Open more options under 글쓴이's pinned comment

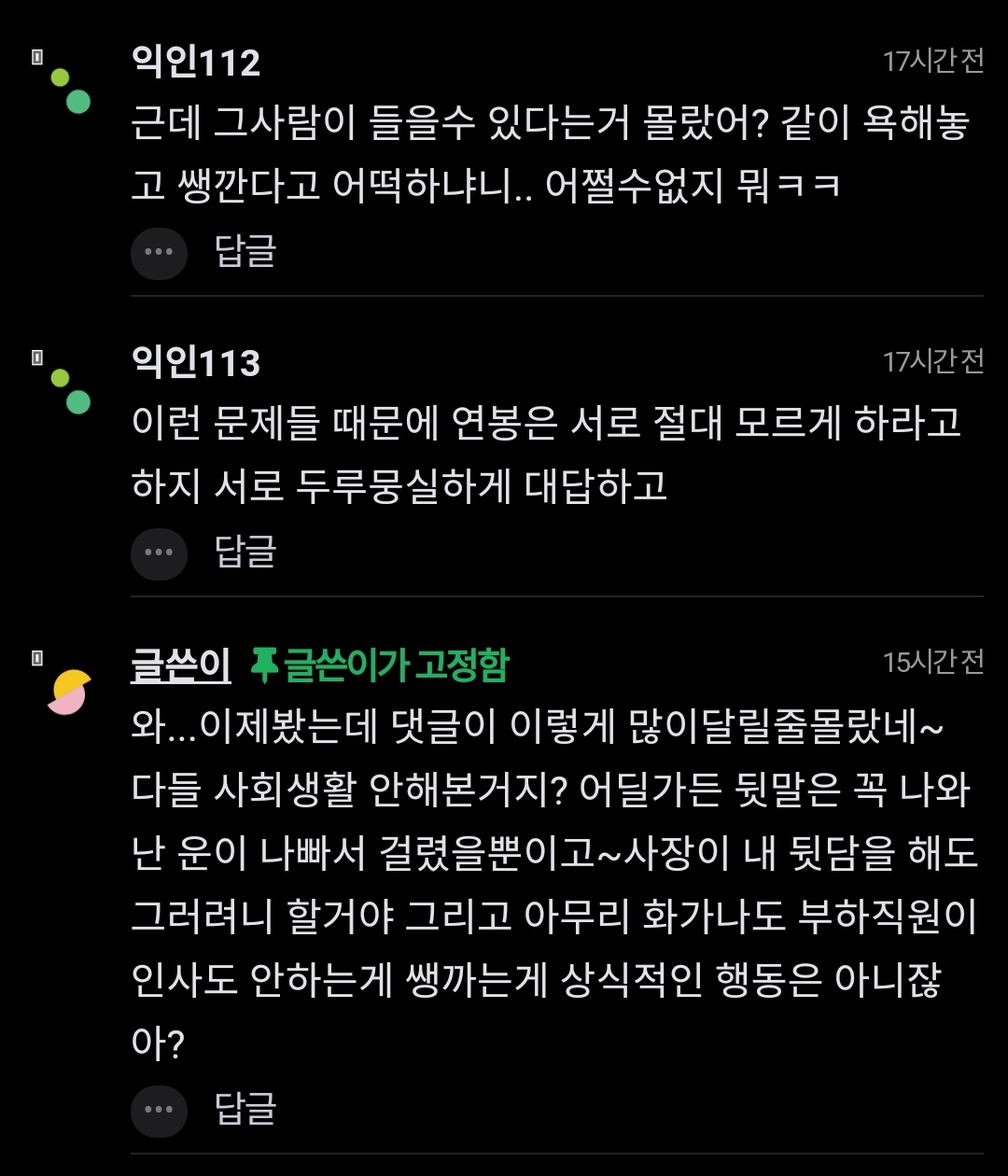(x=159, y=1109)
